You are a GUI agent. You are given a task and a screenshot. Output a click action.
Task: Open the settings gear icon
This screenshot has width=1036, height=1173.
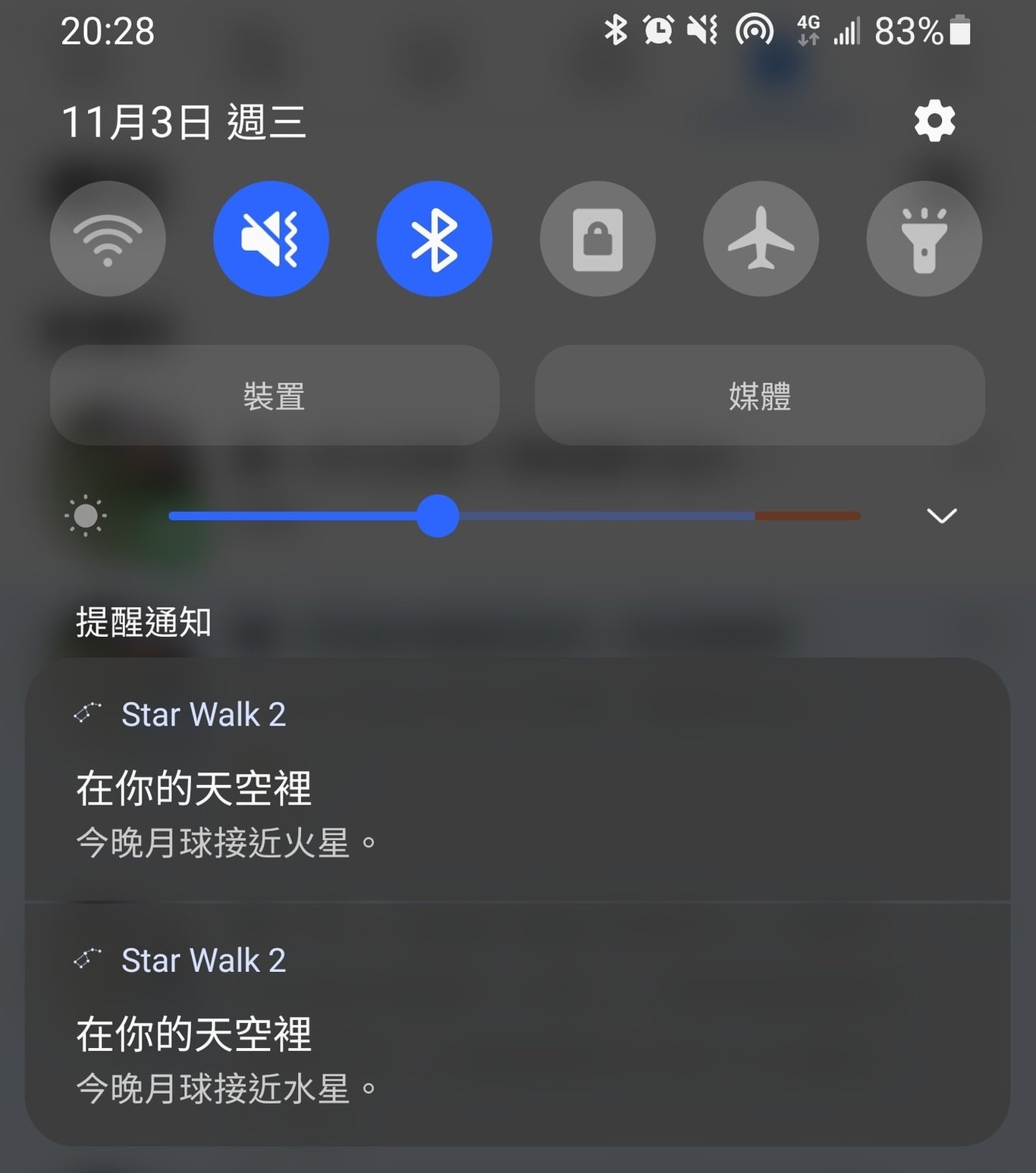(x=934, y=121)
